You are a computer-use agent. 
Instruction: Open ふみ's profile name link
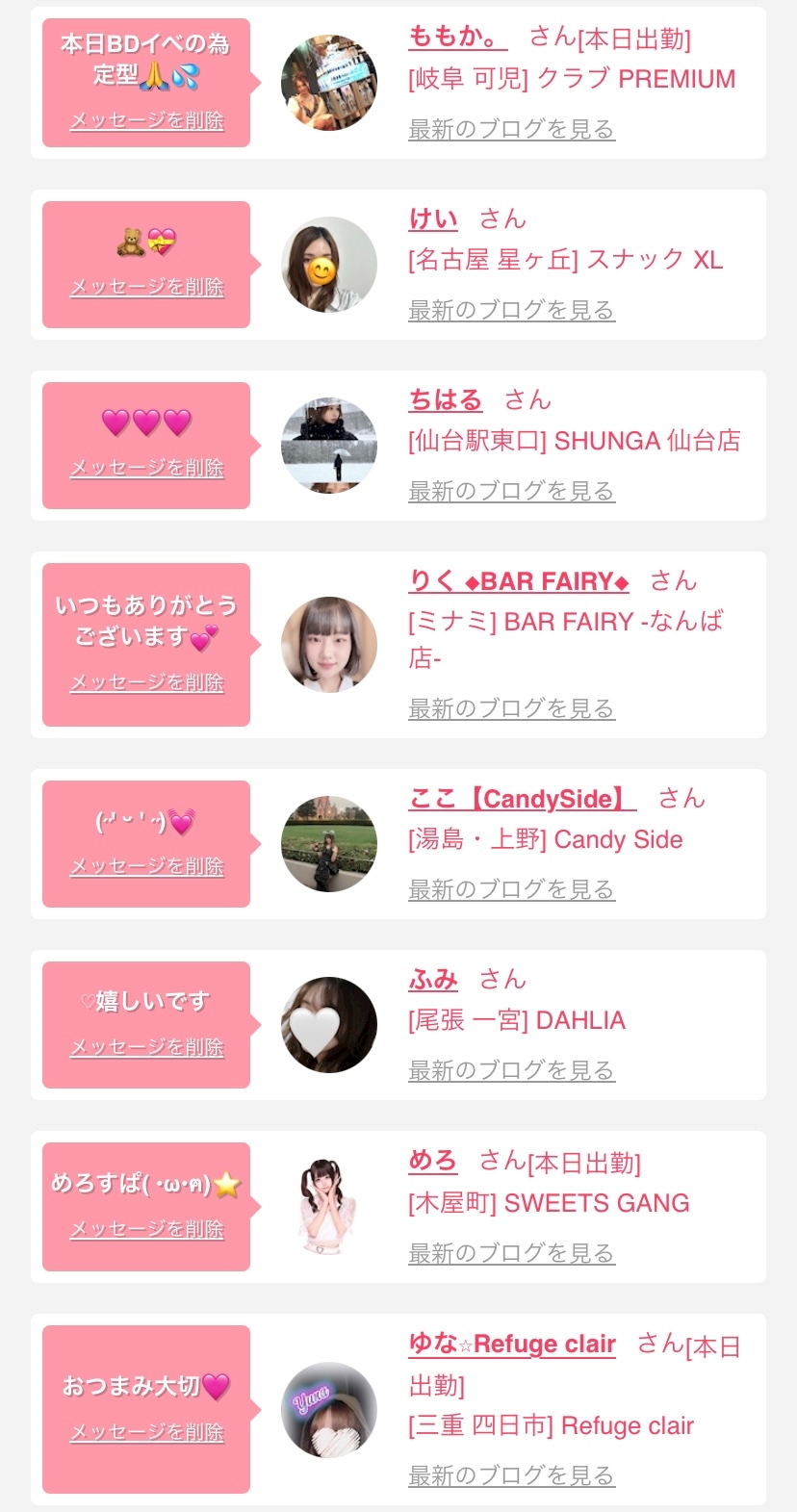(433, 979)
